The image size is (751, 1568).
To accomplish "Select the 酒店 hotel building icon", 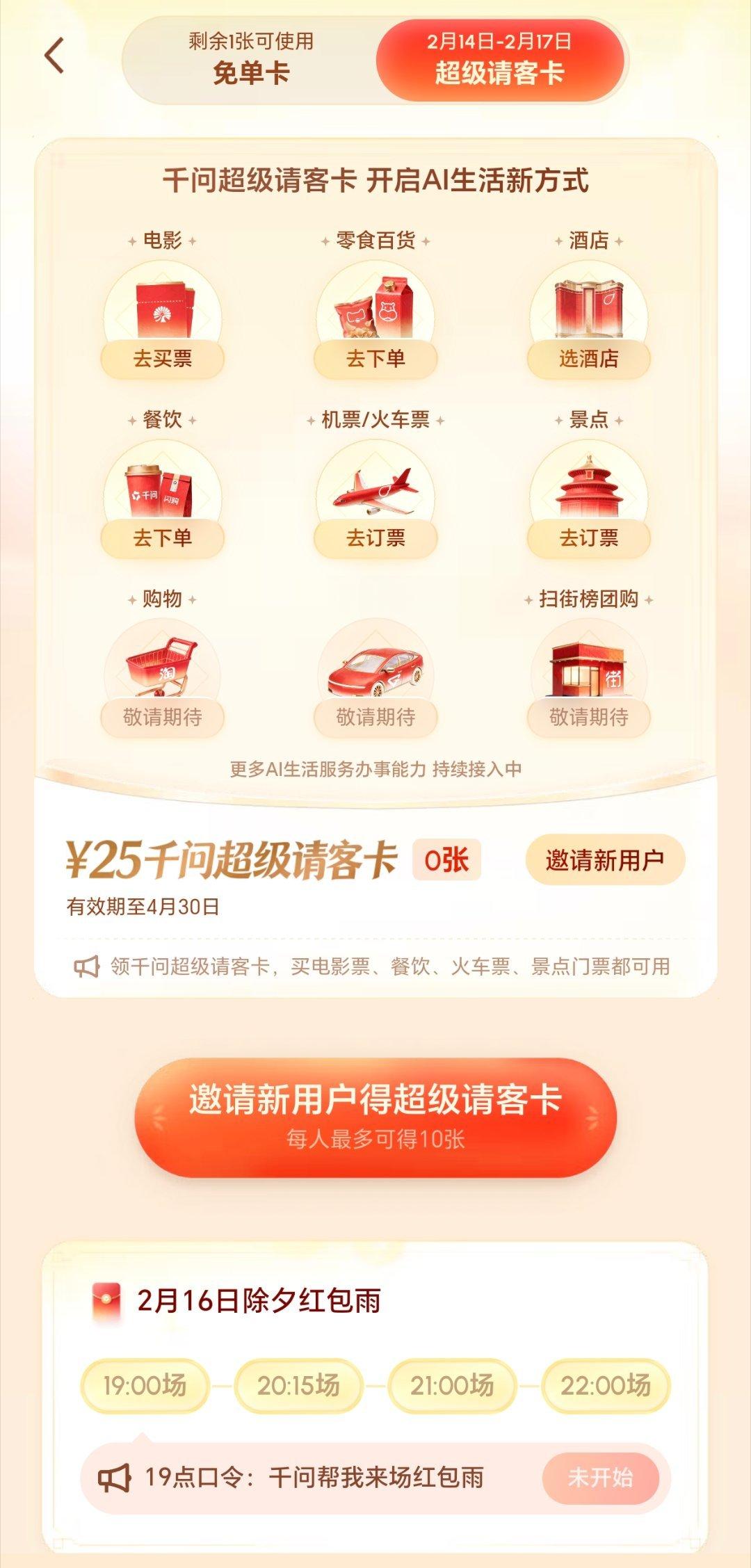I will (x=588, y=309).
